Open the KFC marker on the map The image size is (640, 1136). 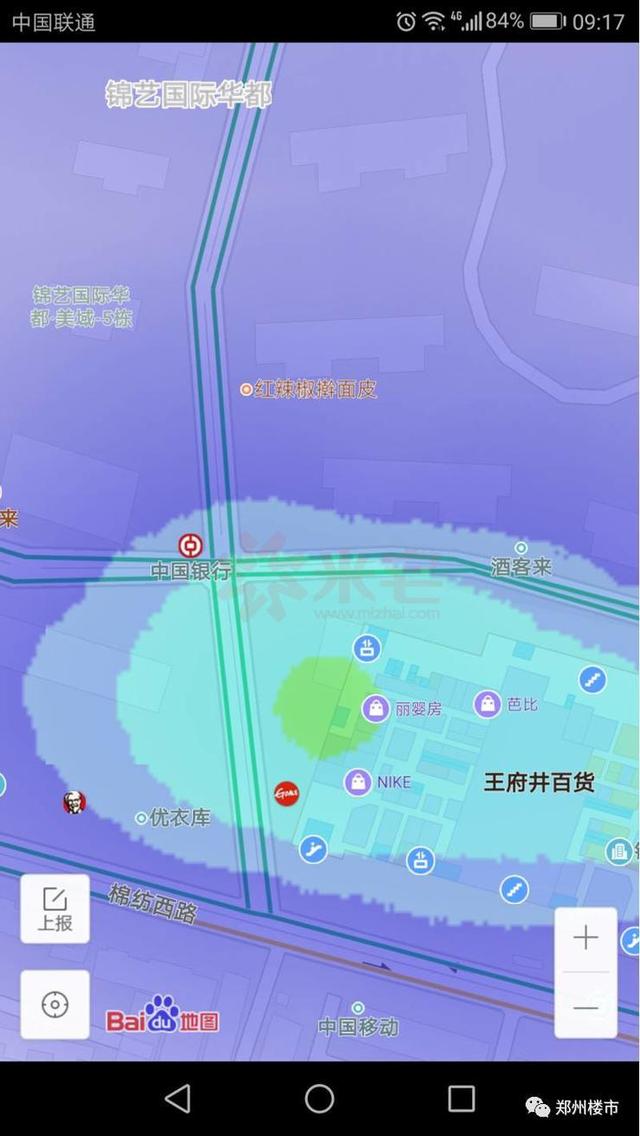[74, 801]
